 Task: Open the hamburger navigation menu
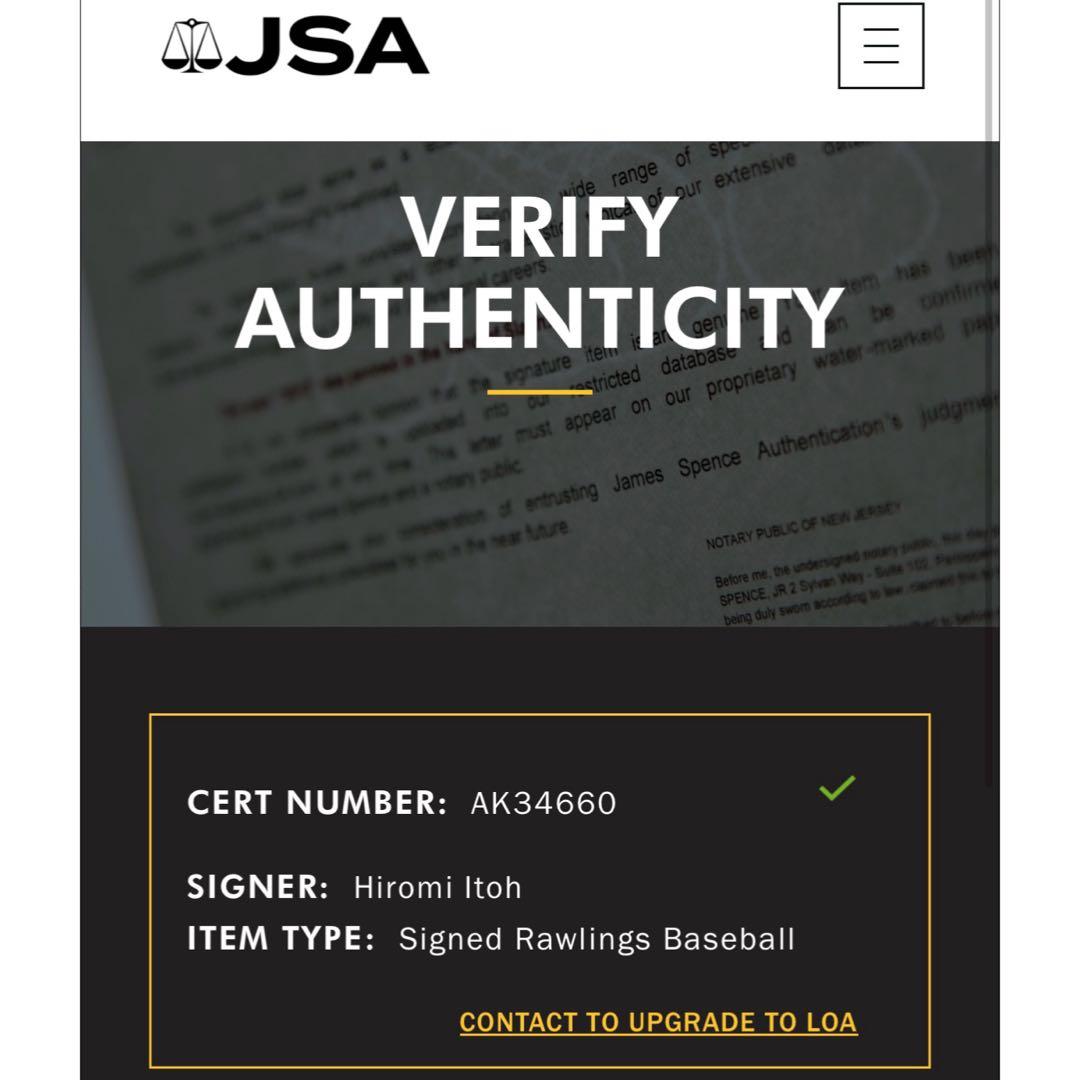coord(880,46)
